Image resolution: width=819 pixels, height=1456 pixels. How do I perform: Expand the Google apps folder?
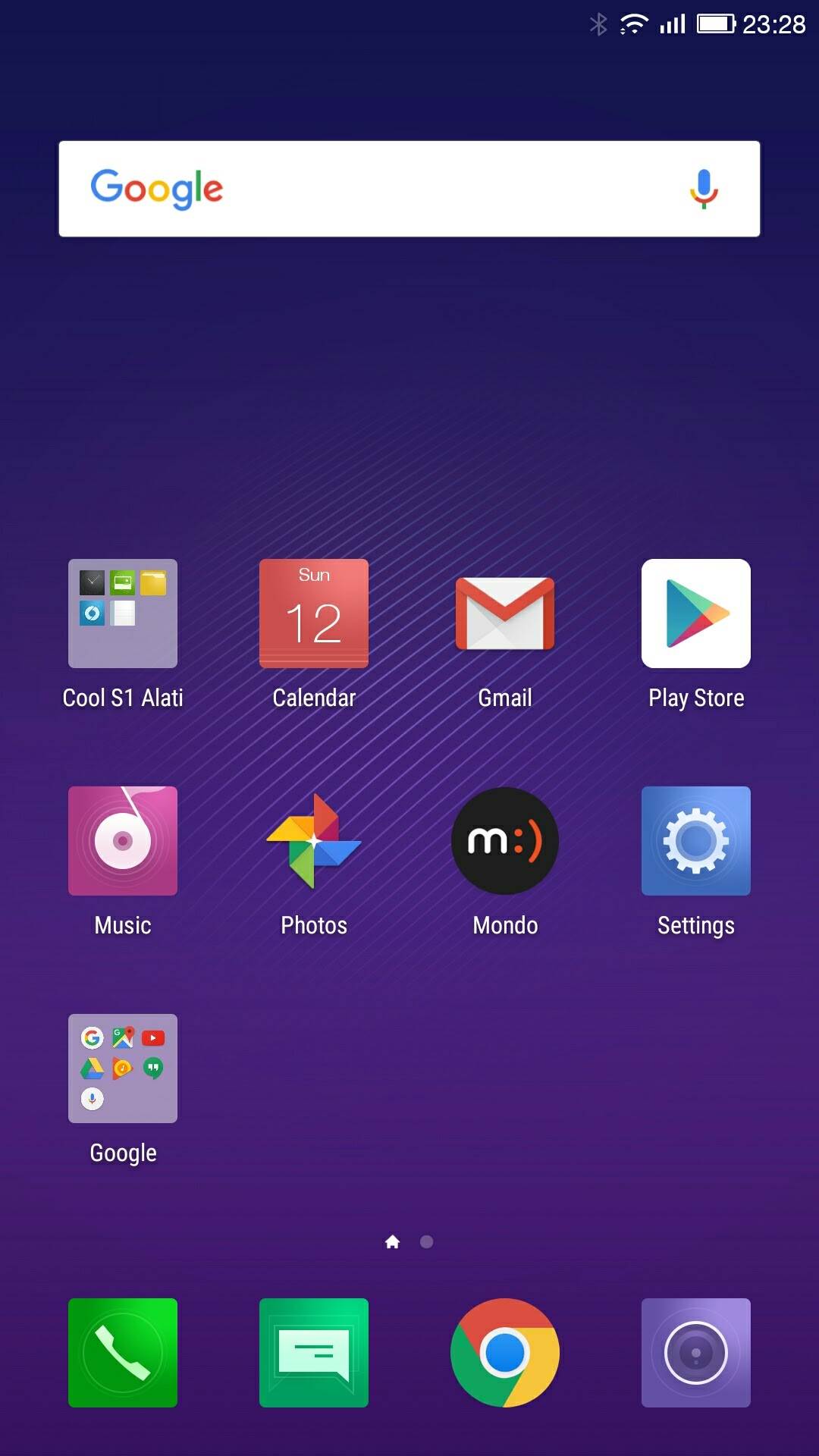tap(123, 1069)
